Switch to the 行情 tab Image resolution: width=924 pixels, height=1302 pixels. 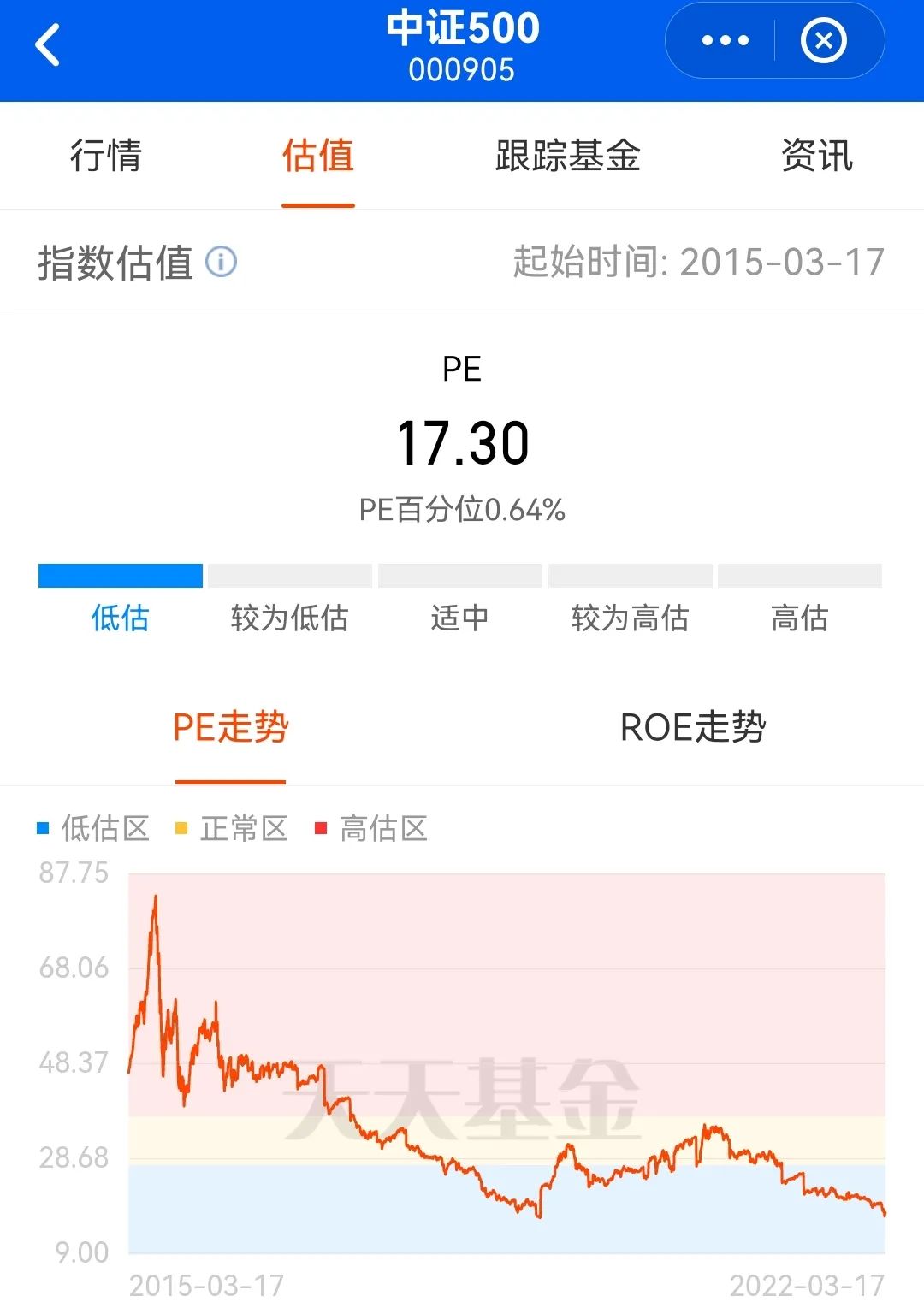tap(106, 157)
